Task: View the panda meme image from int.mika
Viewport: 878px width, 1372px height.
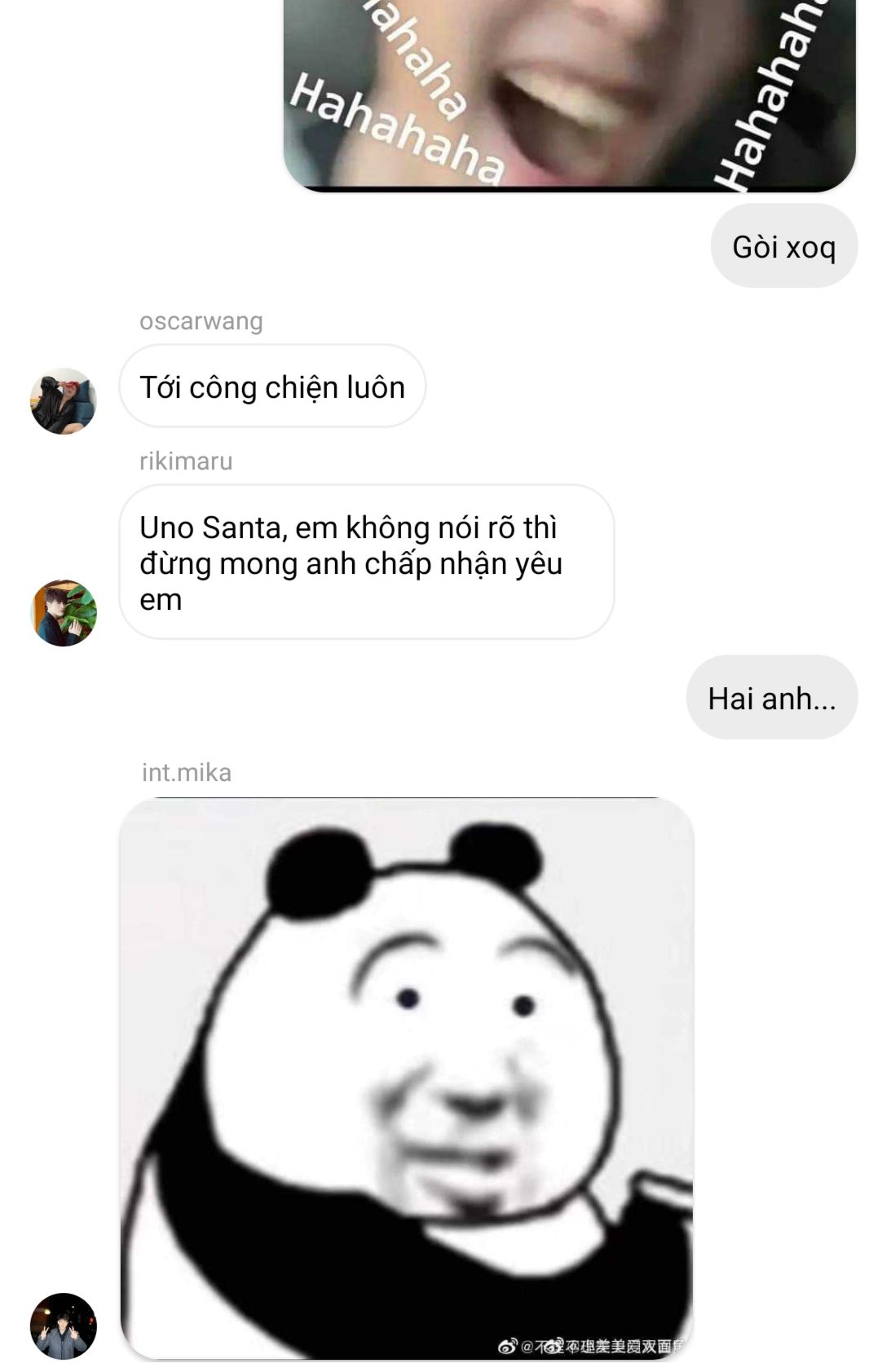Action: (x=407, y=1079)
